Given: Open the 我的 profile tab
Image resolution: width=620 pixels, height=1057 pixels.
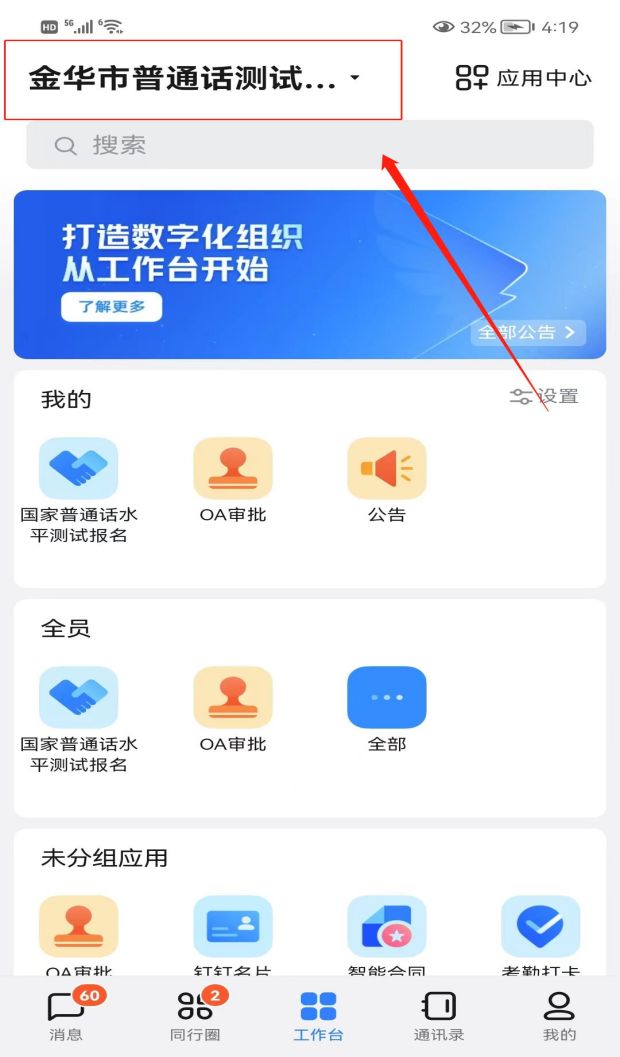Looking at the screenshot, I should pyautogui.click(x=559, y=1016).
